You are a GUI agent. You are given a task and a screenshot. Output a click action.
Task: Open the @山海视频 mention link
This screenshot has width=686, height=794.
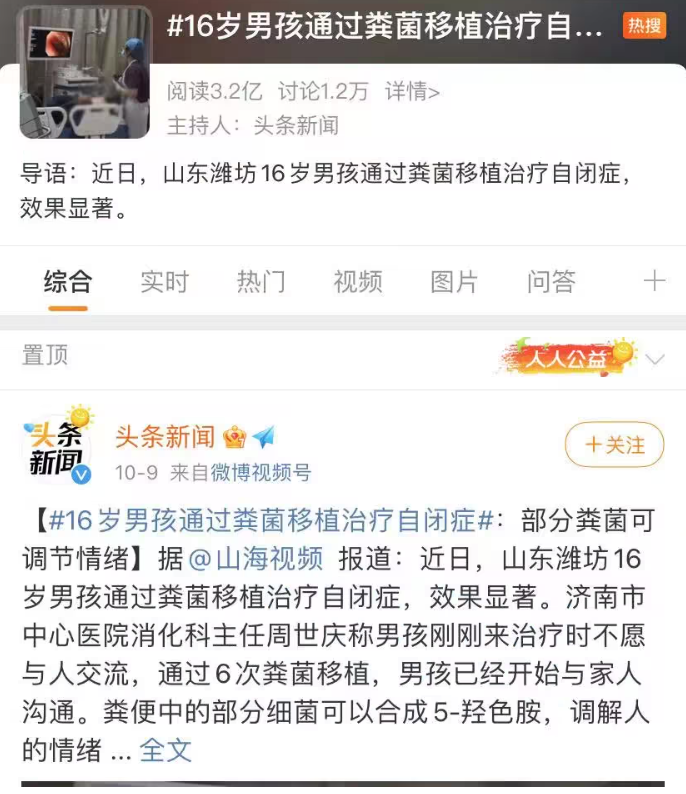pos(256,557)
